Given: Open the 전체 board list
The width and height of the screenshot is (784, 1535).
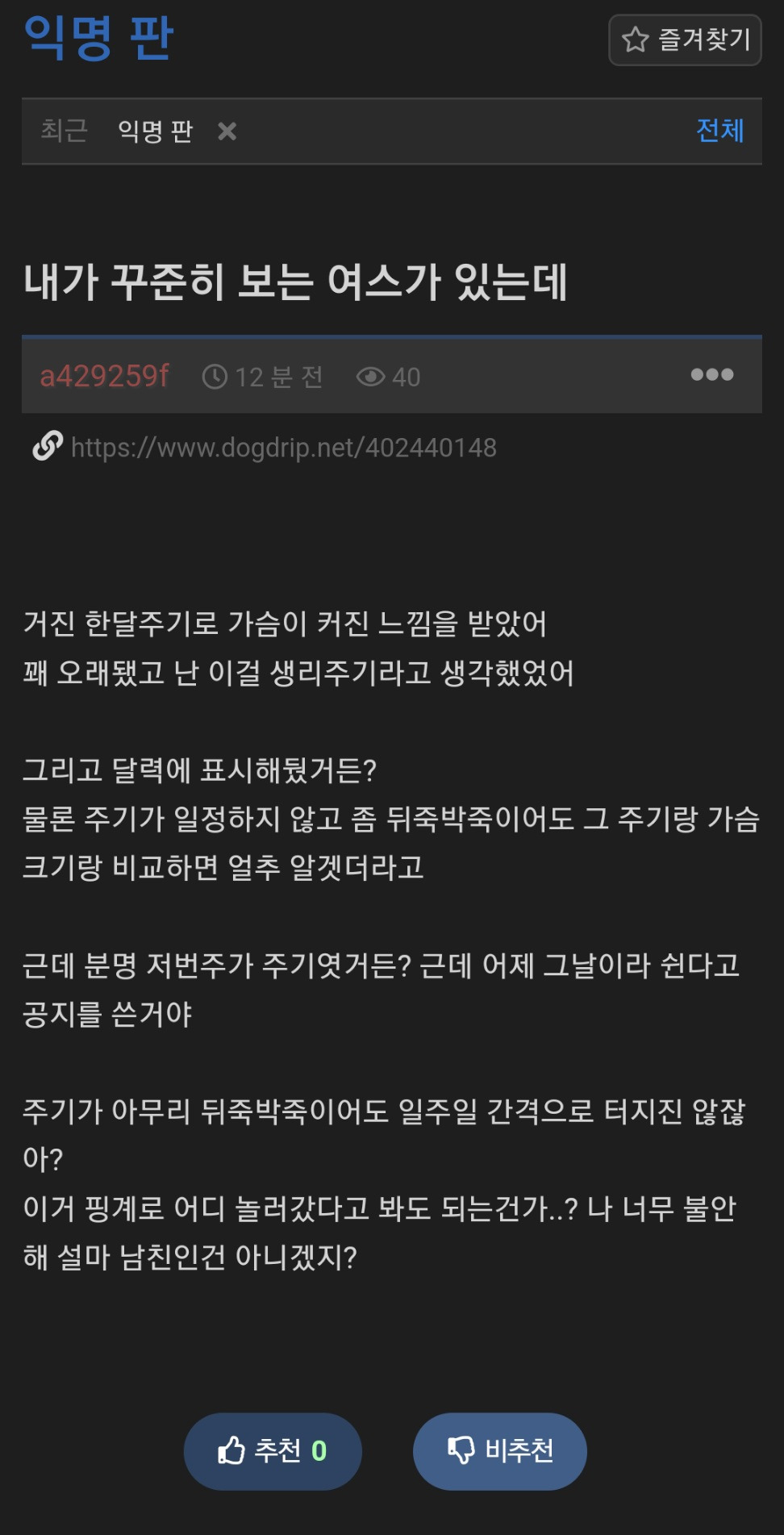Looking at the screenshot, I should point(719,131).
